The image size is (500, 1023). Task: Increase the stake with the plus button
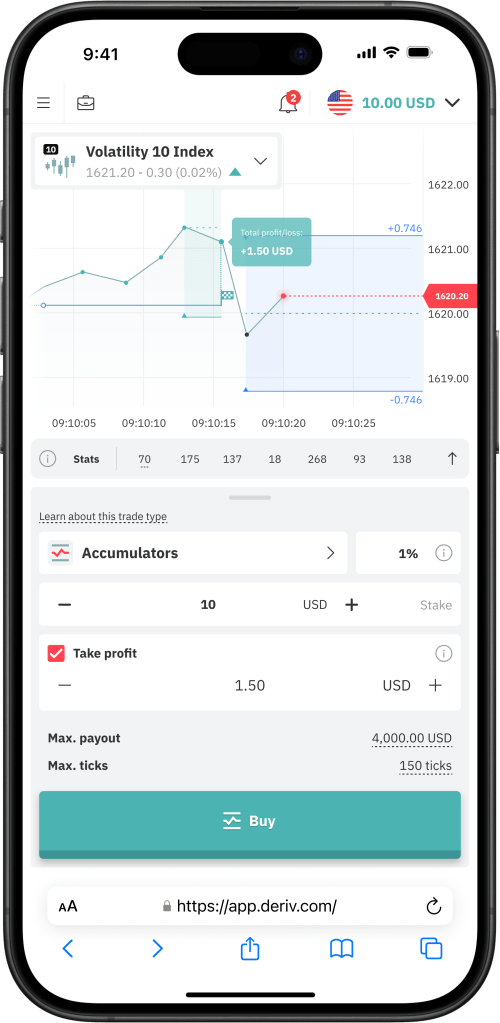352,605
